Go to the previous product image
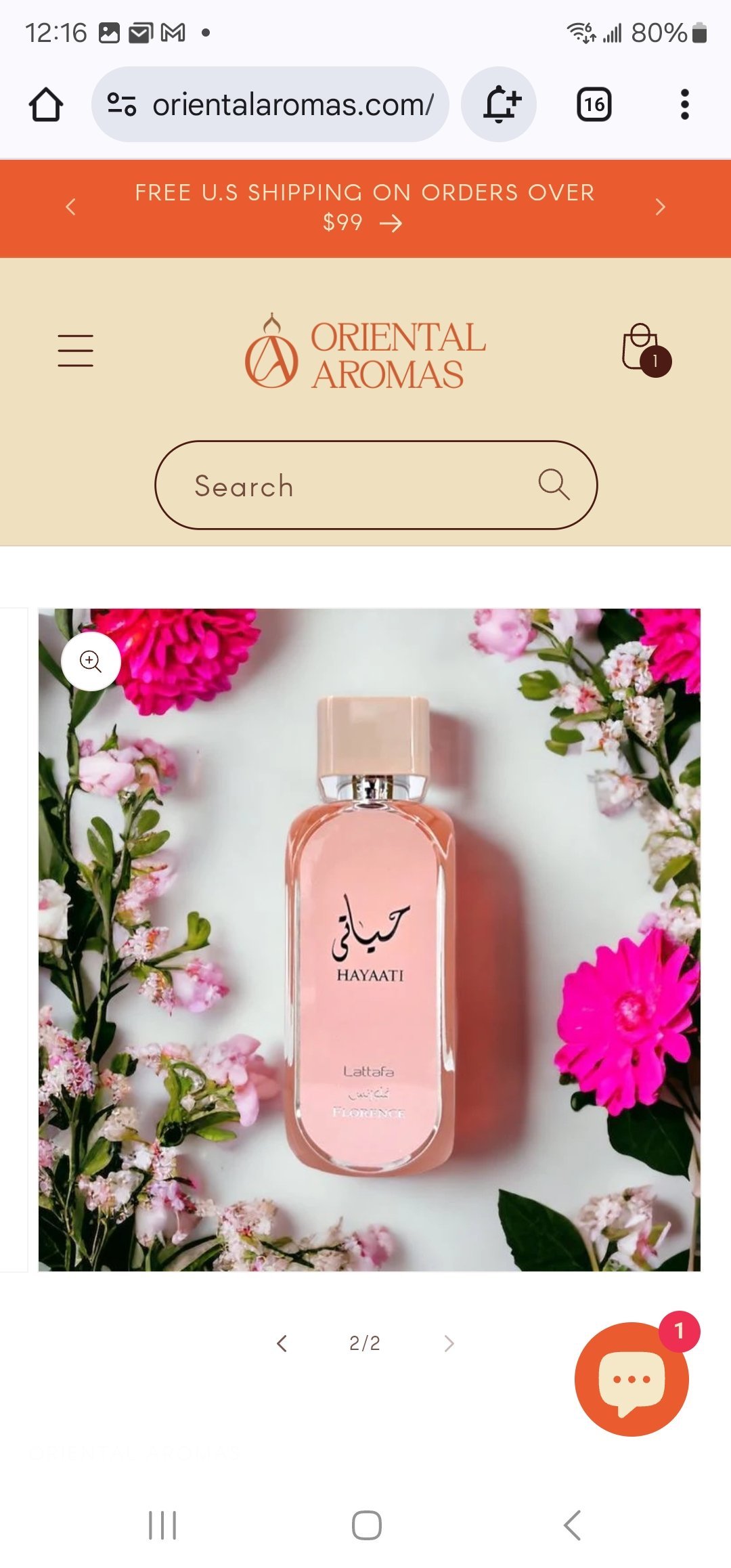Image resolution: width=731 pixels, height=1568 pixels. pyautogui.click(x=282, y=1343)
